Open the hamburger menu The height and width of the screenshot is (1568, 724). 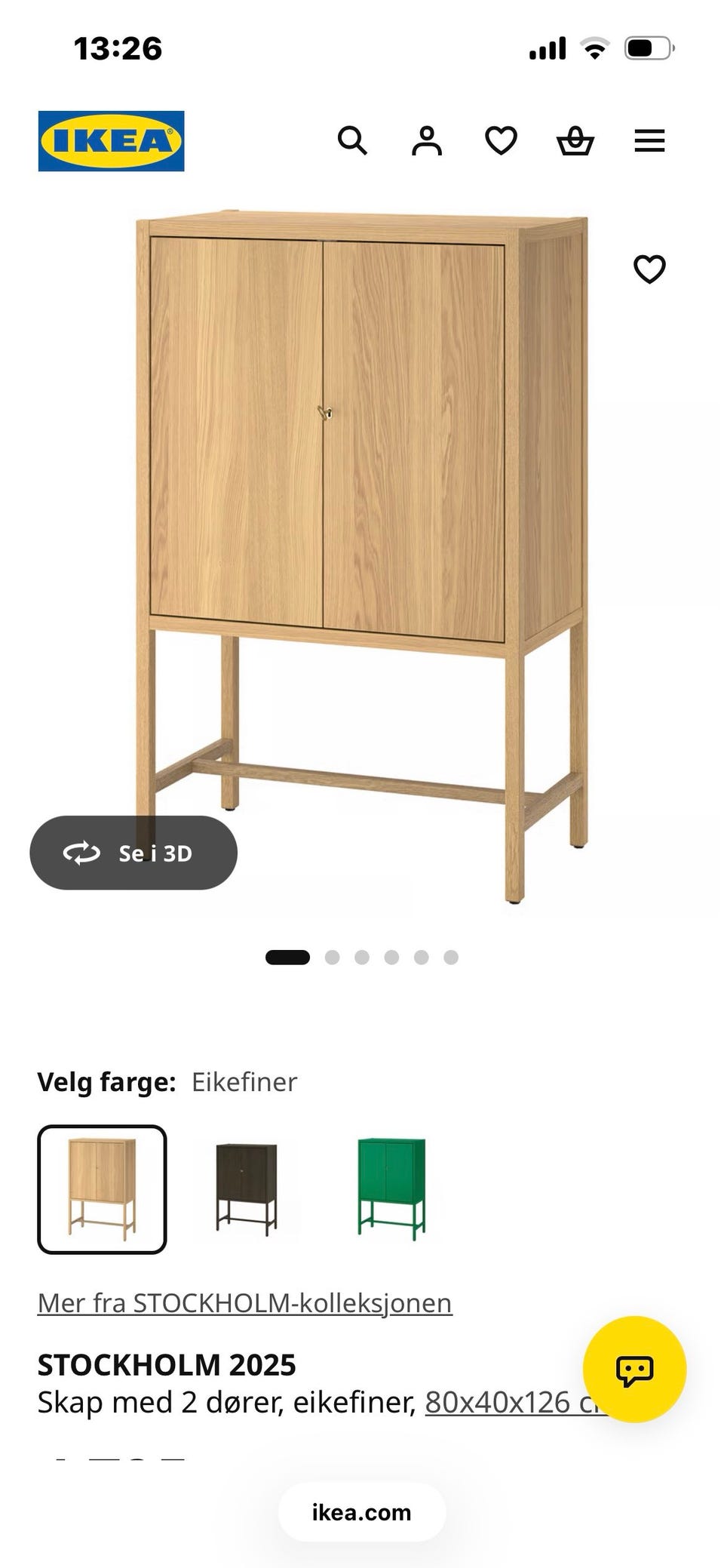[x=649, y=141]
